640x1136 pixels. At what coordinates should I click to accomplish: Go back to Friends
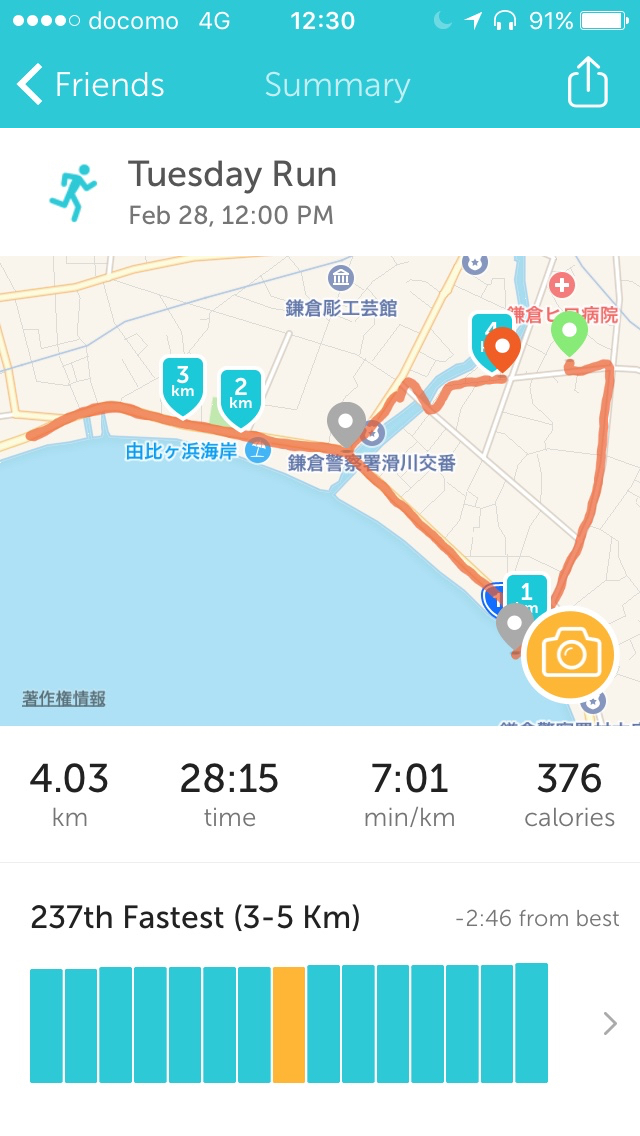[x=90, y=85]
